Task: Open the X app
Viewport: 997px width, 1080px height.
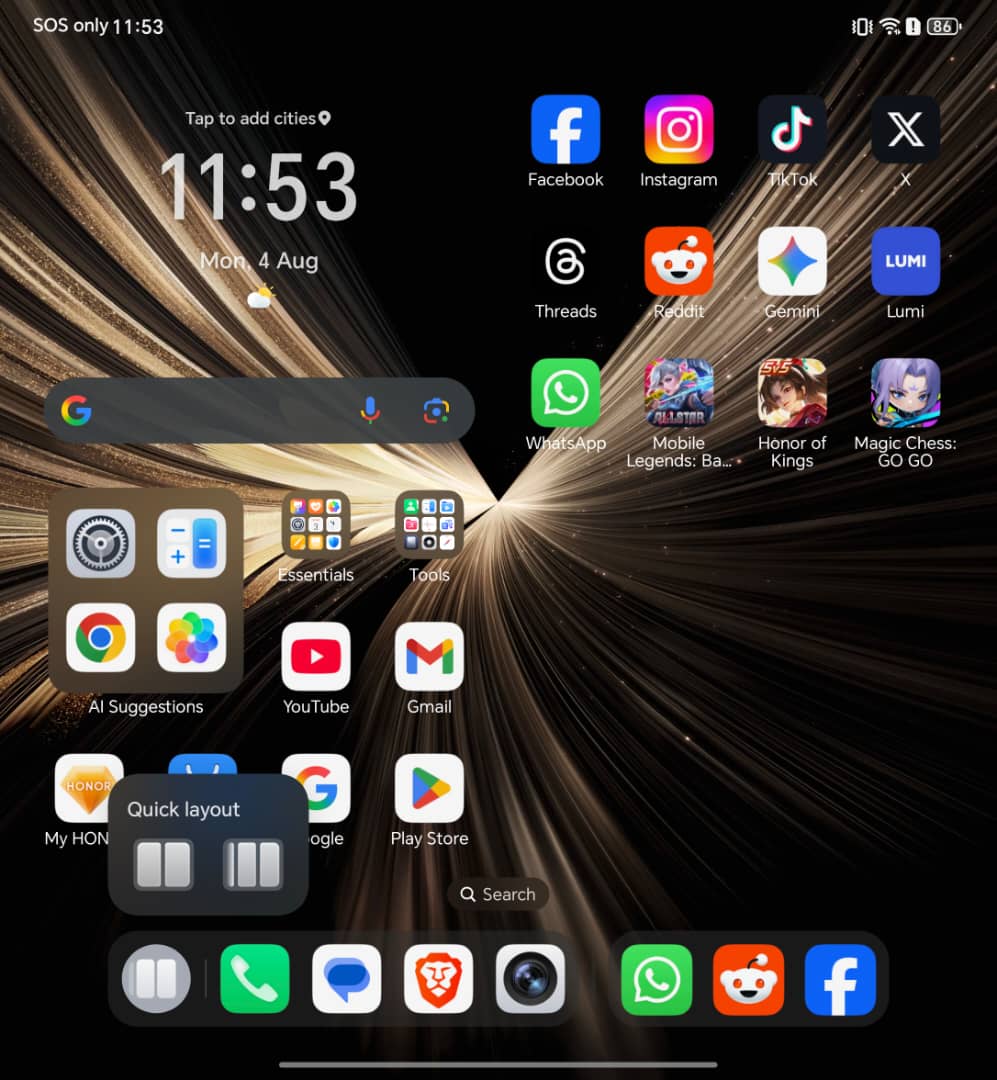Action: click(x=905, y=130)
